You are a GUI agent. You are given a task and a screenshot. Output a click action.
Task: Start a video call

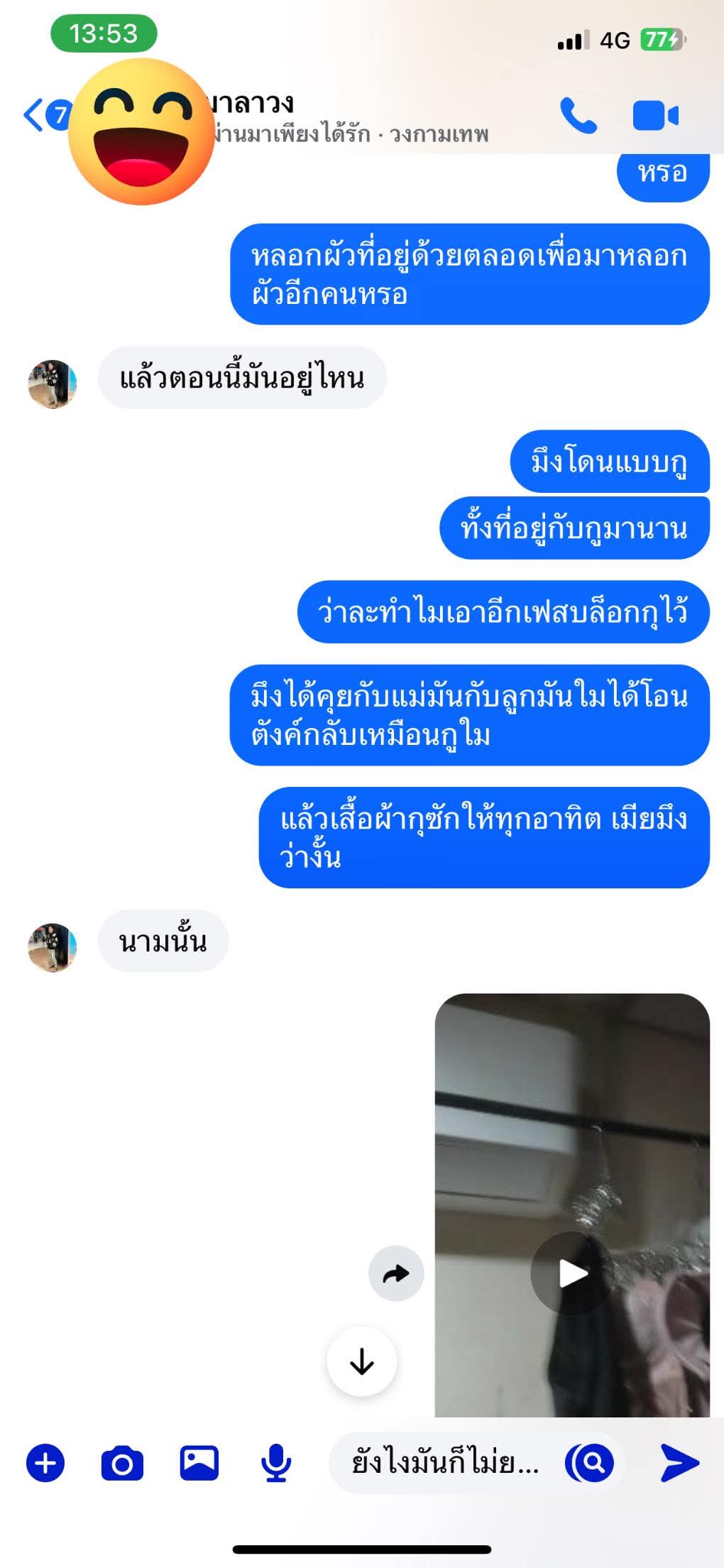click(655, 116)
